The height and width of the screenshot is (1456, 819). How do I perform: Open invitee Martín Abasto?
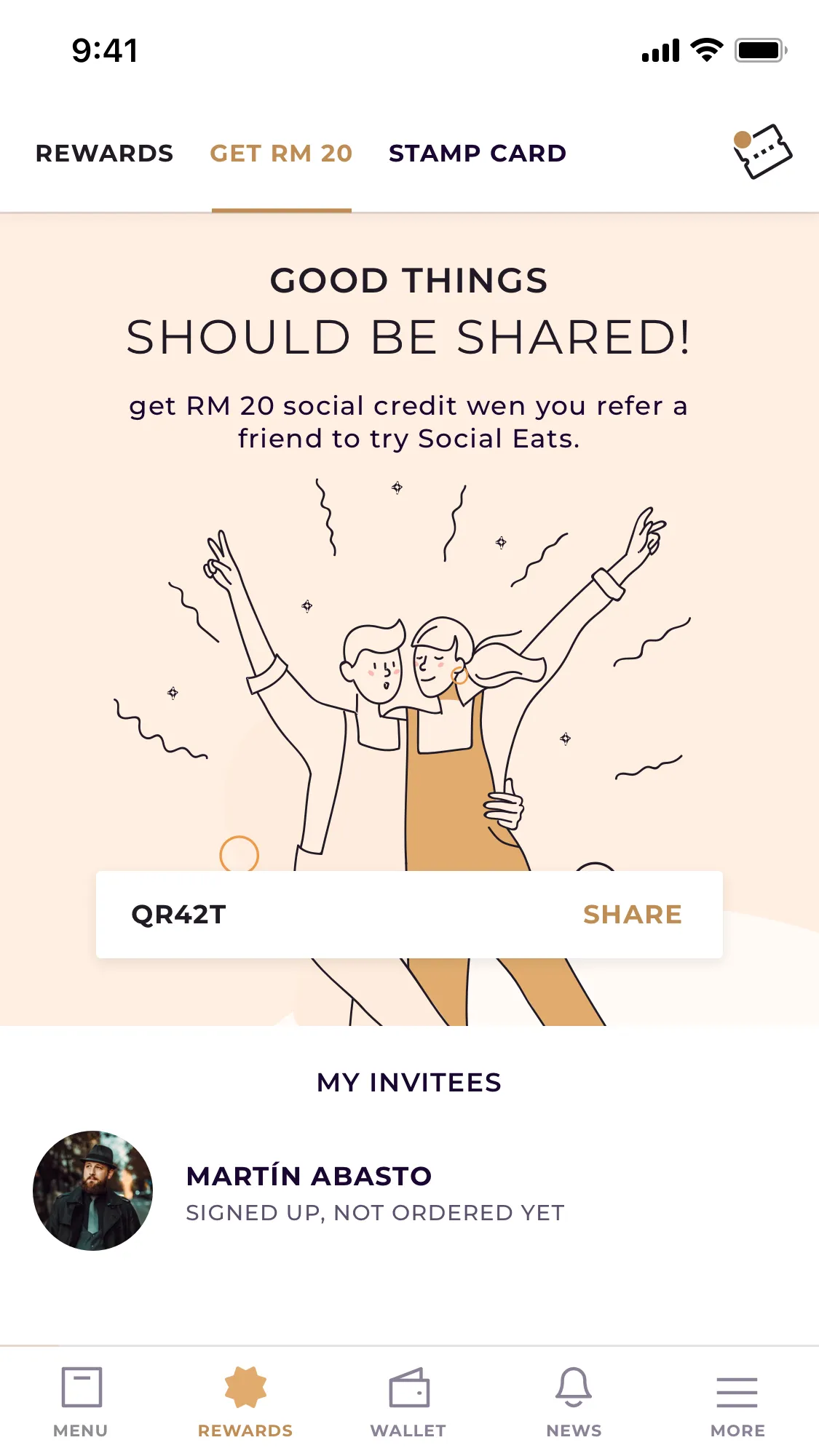coord(309,1190)
